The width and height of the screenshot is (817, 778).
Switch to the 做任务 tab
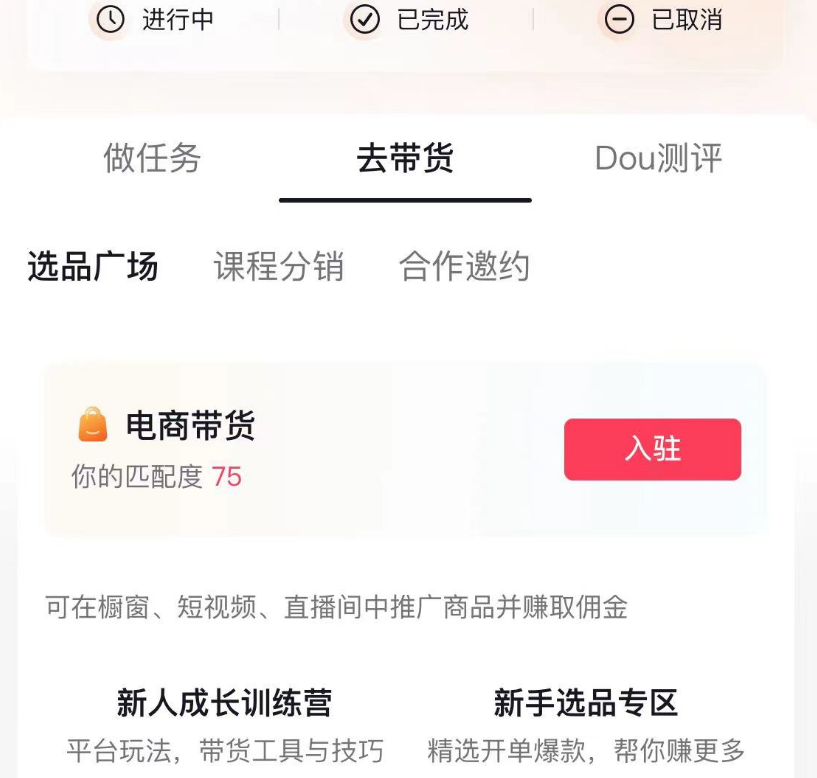(x=152, y=158)
